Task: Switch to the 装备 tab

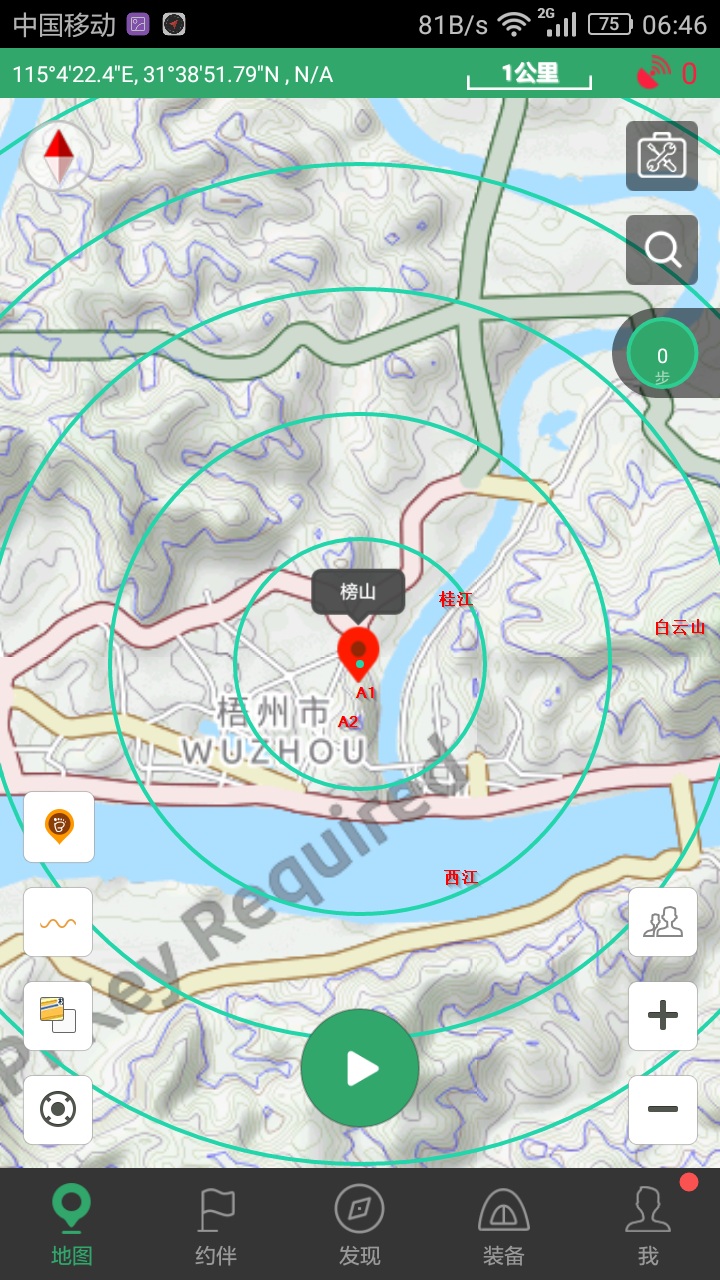Action: pyautogui.click(x=503, y=1225)
